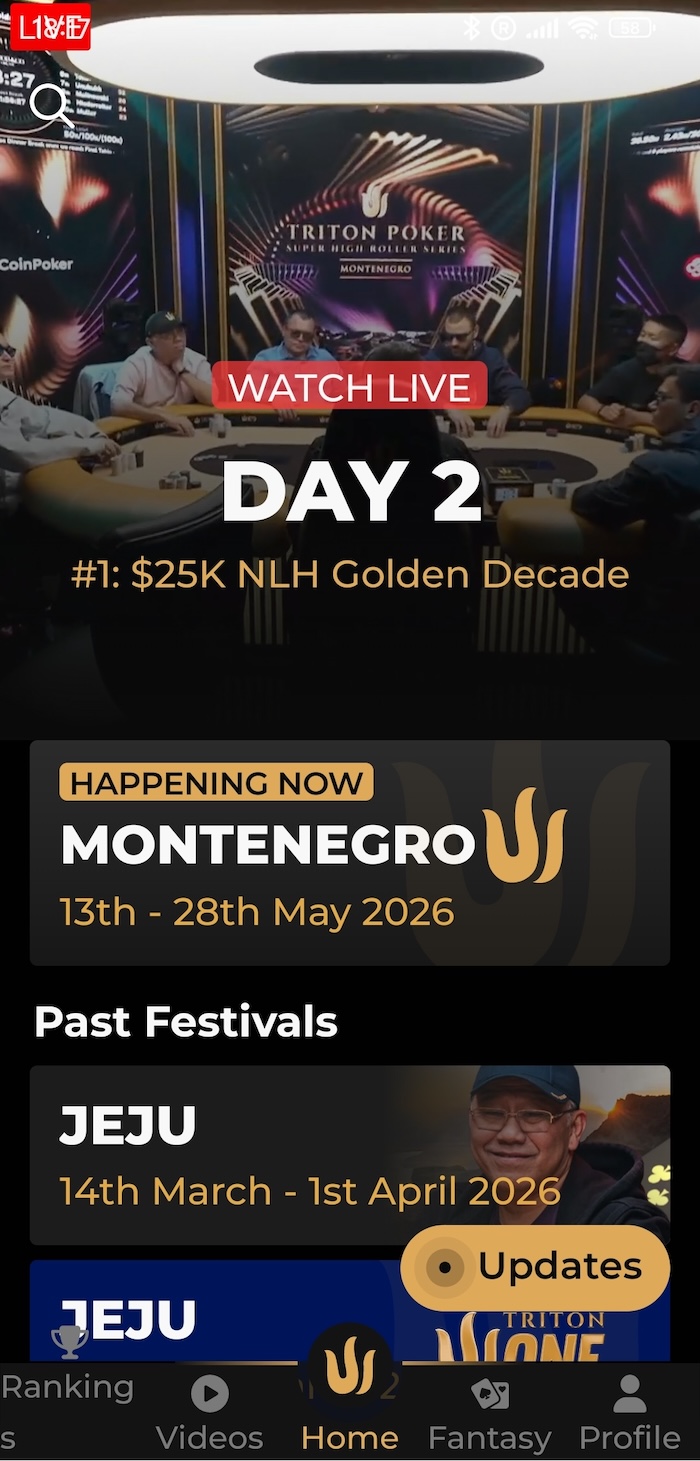Open the Updates floating button
The height and width of the screenshot is (1461, 700).
click(535, 1268)
